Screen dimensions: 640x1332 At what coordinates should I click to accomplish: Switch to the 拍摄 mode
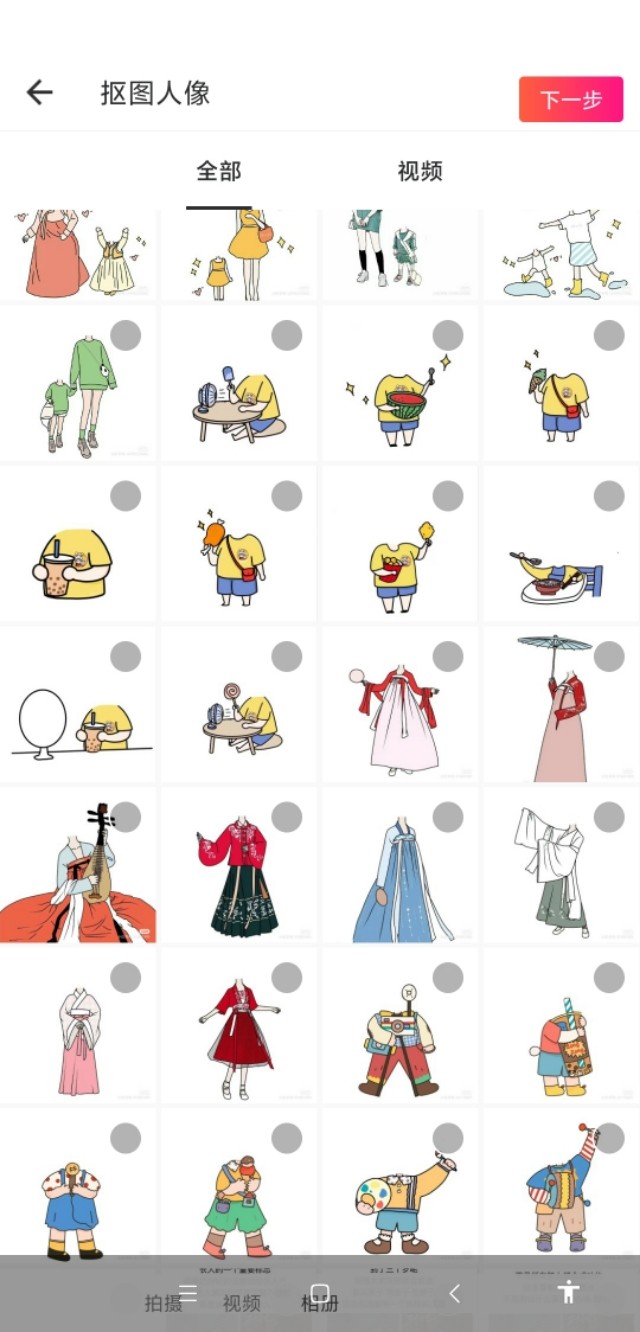tap(163, 1303)
